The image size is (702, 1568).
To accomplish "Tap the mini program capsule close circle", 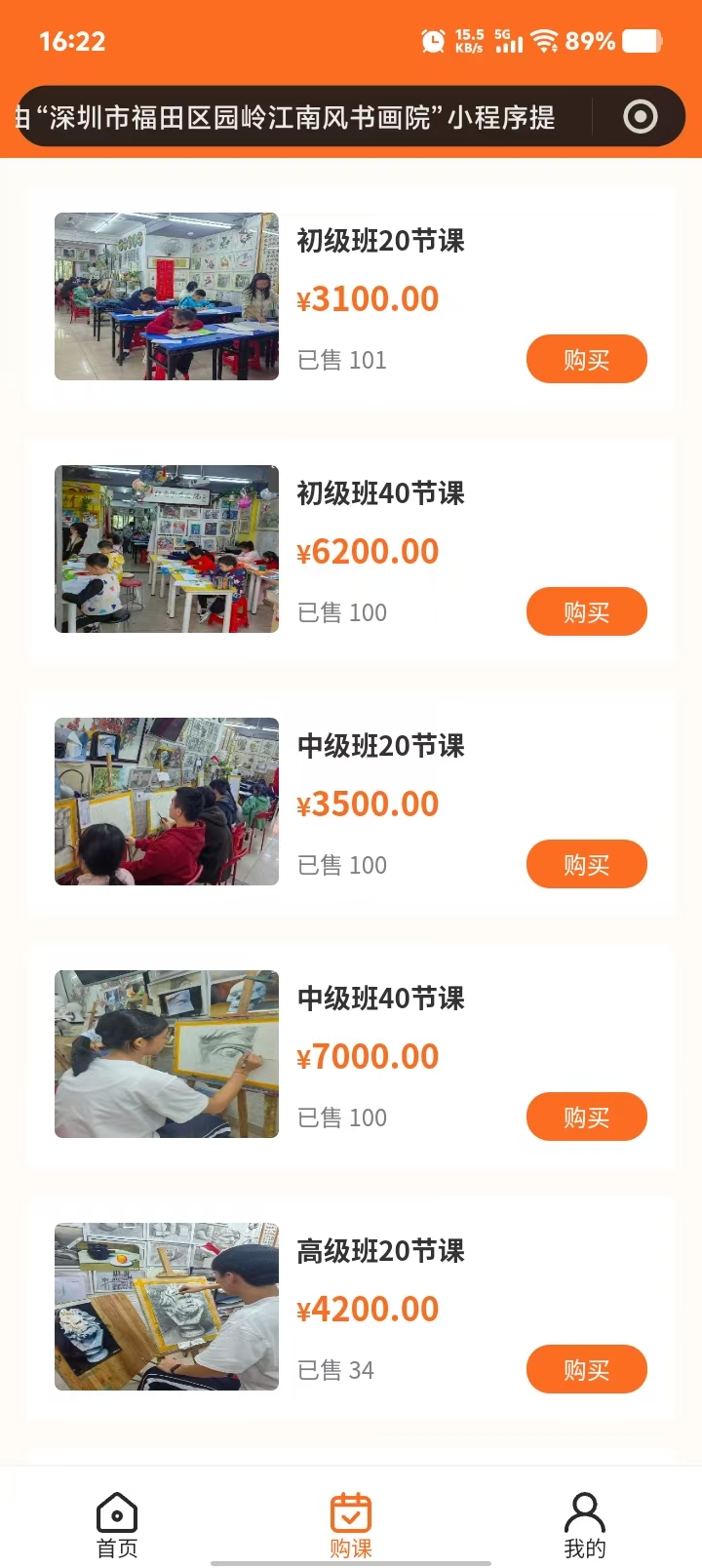I will pos(641,117).
